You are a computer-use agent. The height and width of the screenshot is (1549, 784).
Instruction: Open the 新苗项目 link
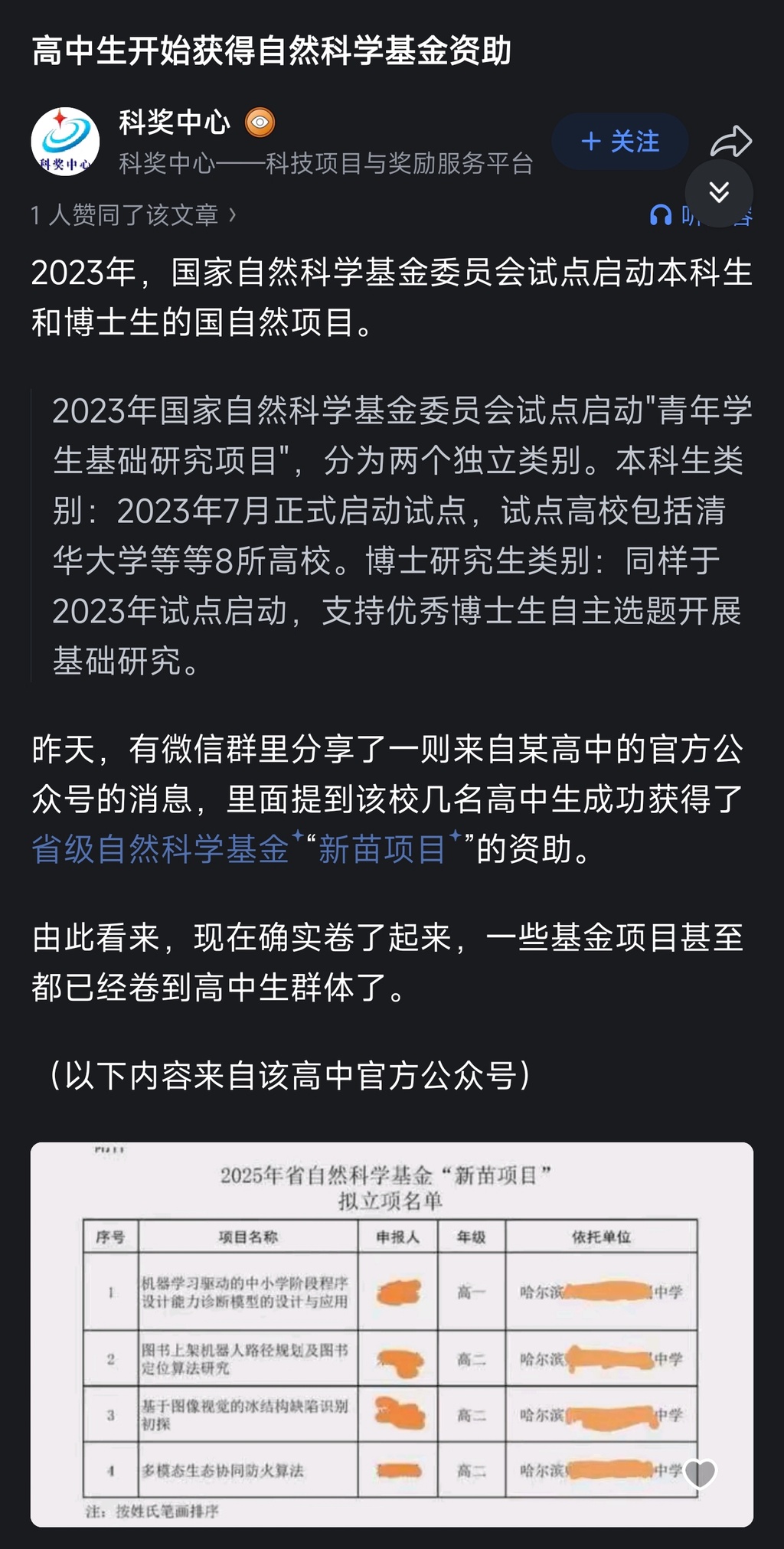pos(381,849)
